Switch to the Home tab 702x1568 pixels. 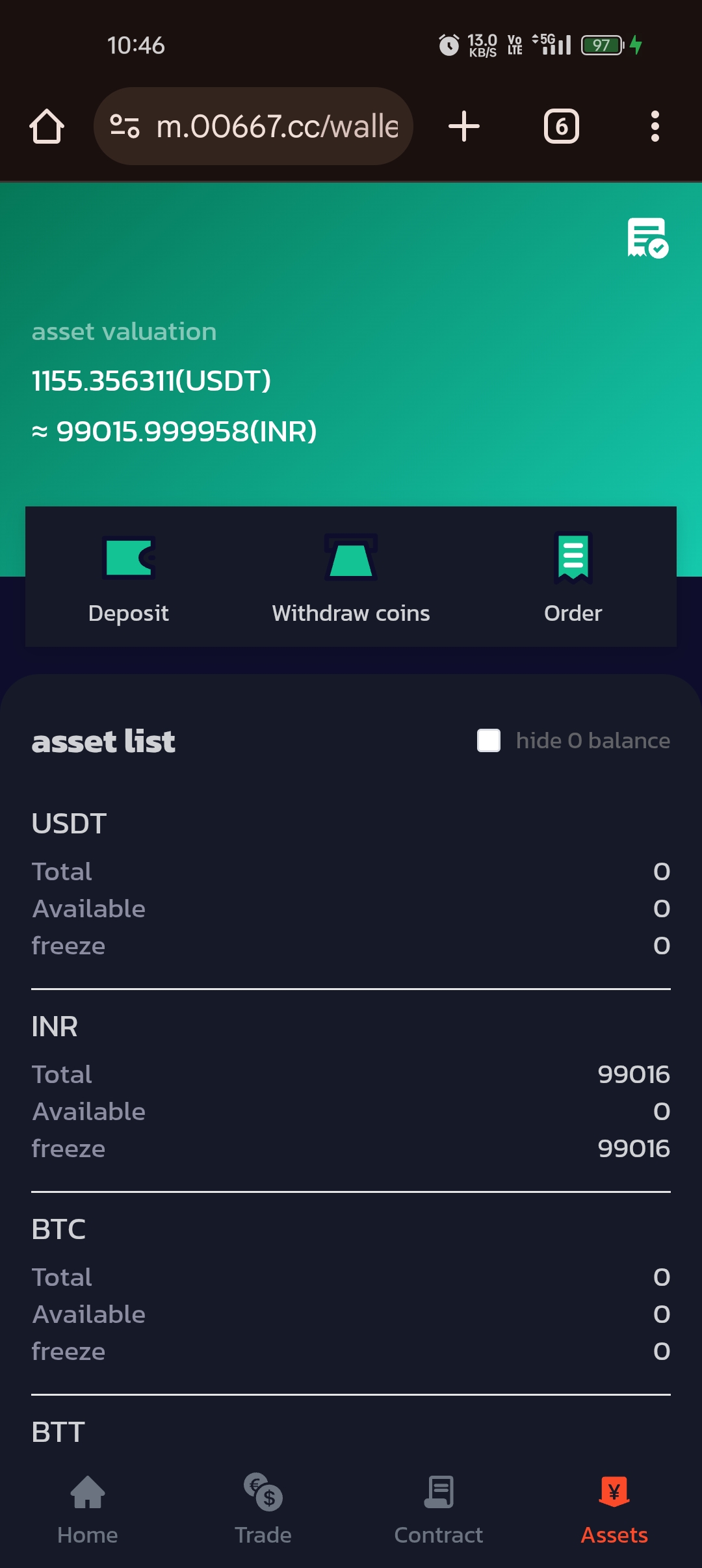pyautogui.click(x=88, y=1509)
